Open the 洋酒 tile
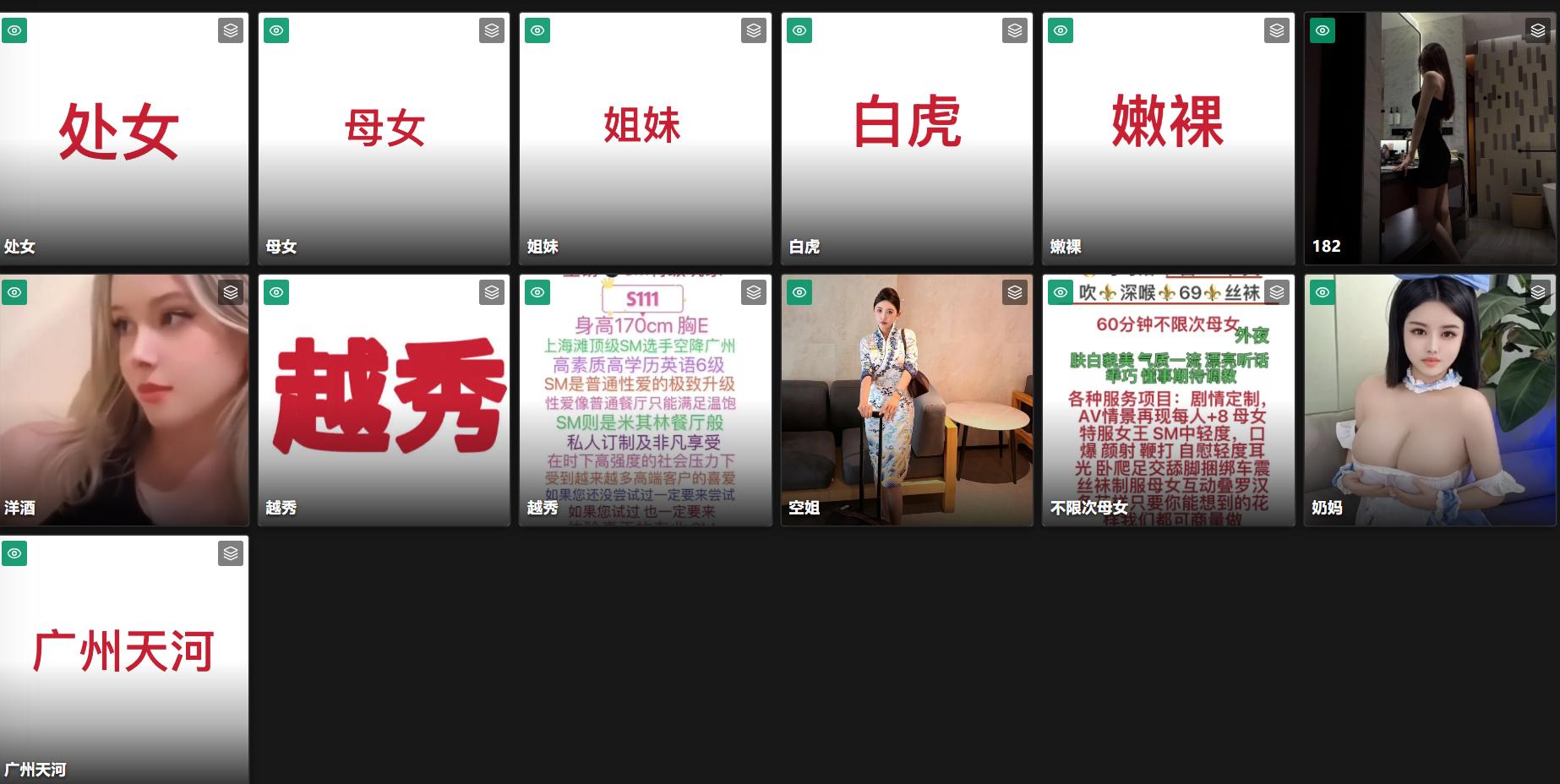 tap(124, 400)
